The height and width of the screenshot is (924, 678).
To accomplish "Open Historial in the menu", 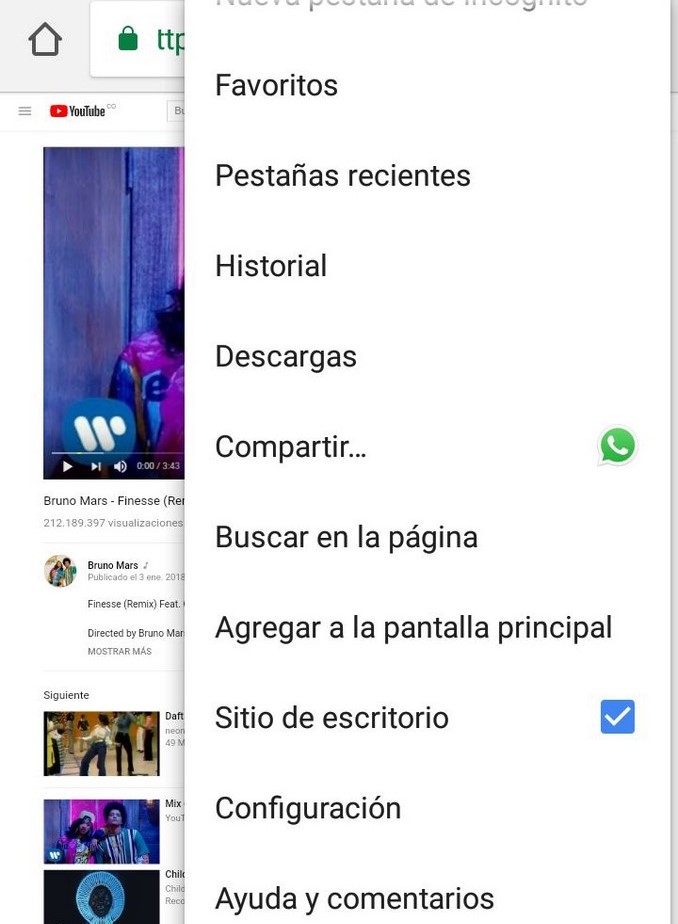I will tap(270, 266).
